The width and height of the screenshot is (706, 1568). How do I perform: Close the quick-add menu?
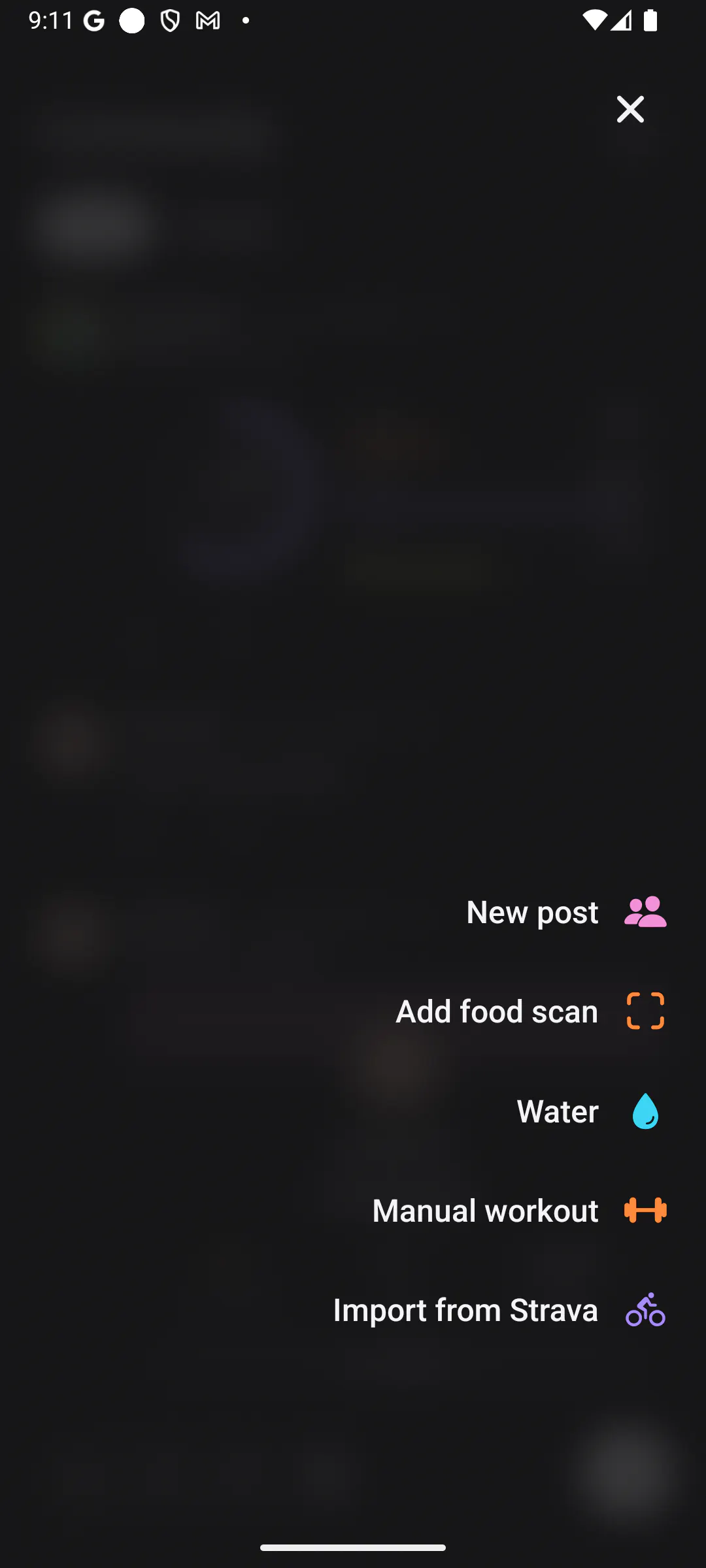pos(630,109)
